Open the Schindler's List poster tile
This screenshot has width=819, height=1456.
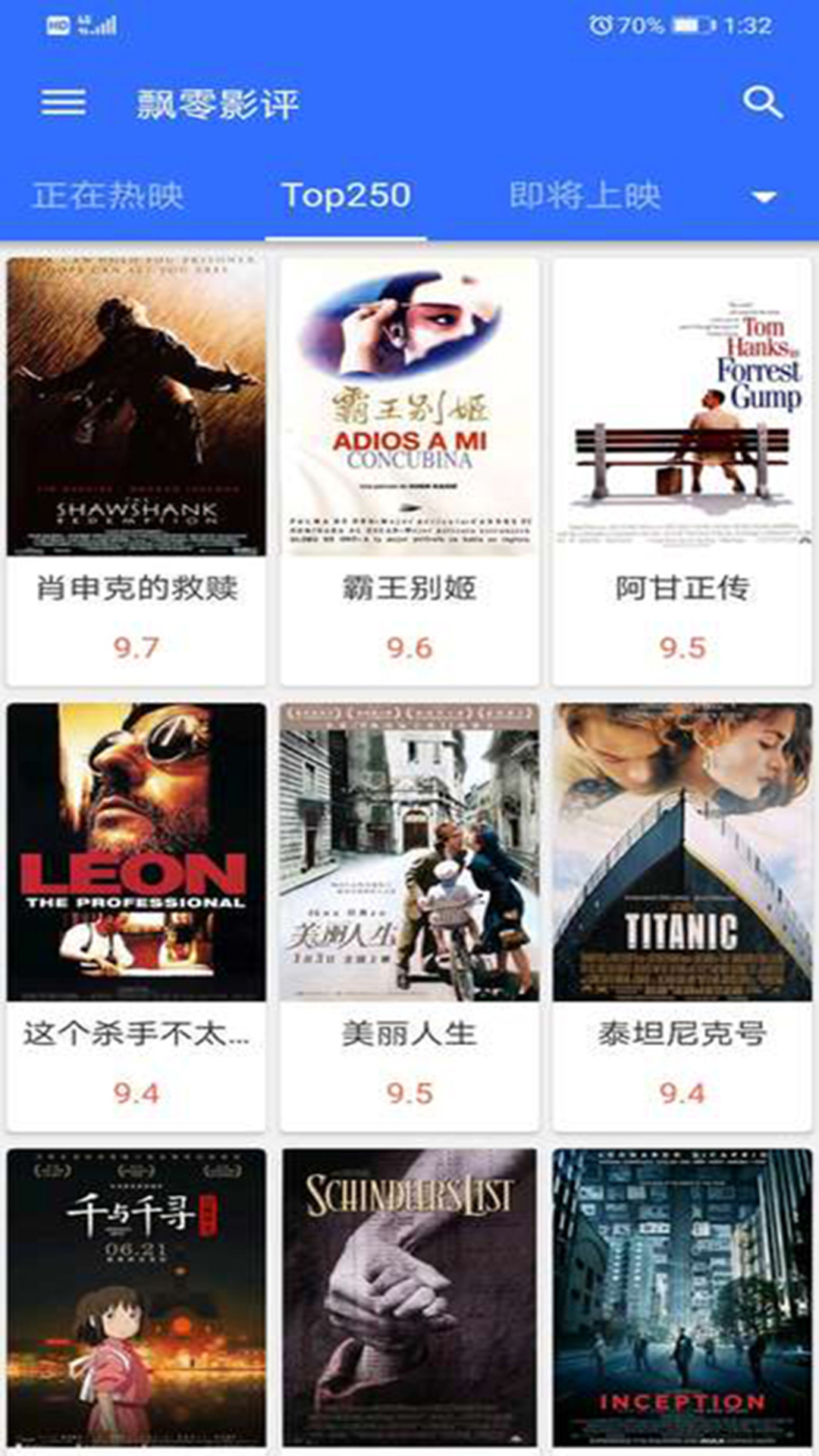[409, 1298]
